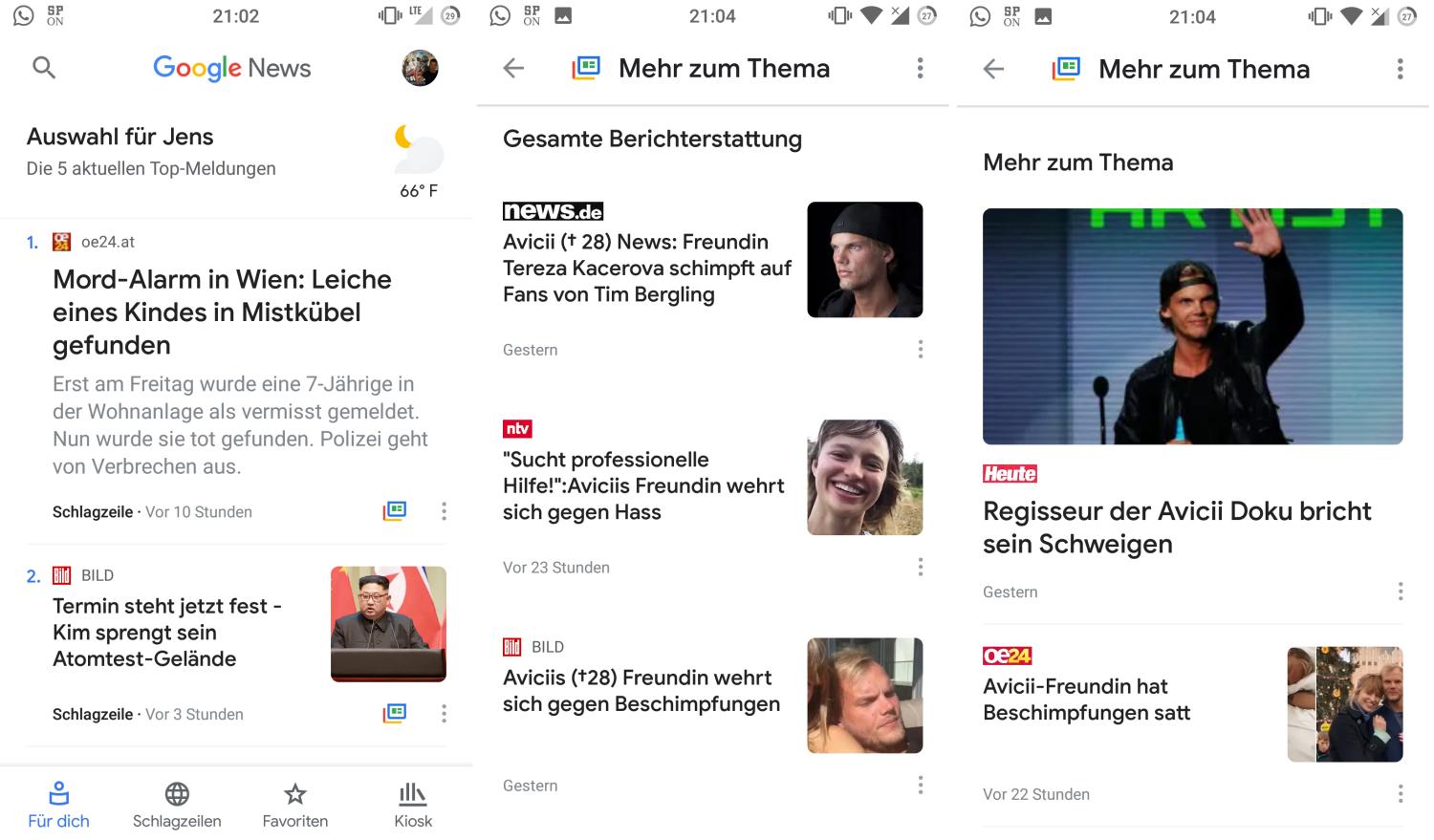Go to the Favoriten tab
This screenshot has width=1434, height=840.
(295, 805)
